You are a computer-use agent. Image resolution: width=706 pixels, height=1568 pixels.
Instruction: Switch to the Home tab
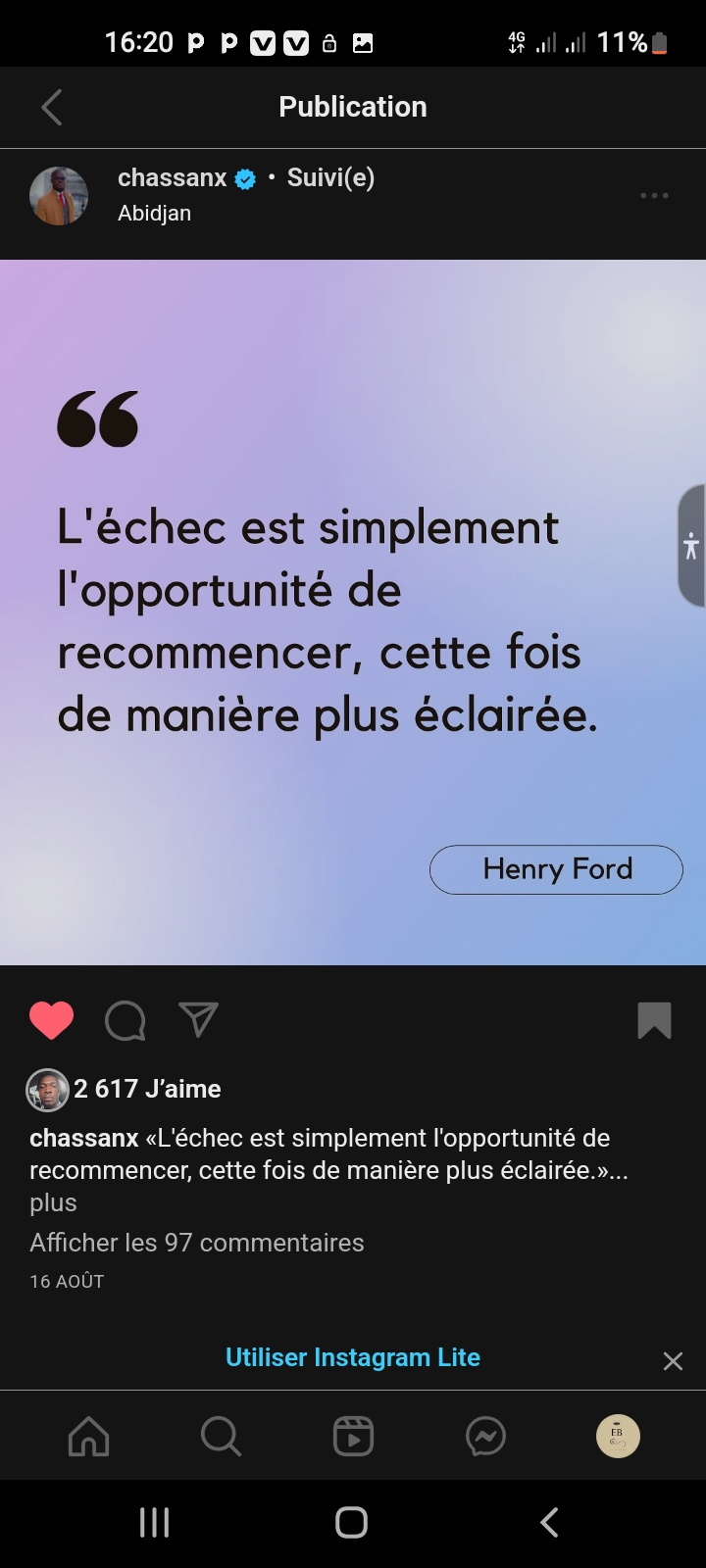tap(88, 1437)
